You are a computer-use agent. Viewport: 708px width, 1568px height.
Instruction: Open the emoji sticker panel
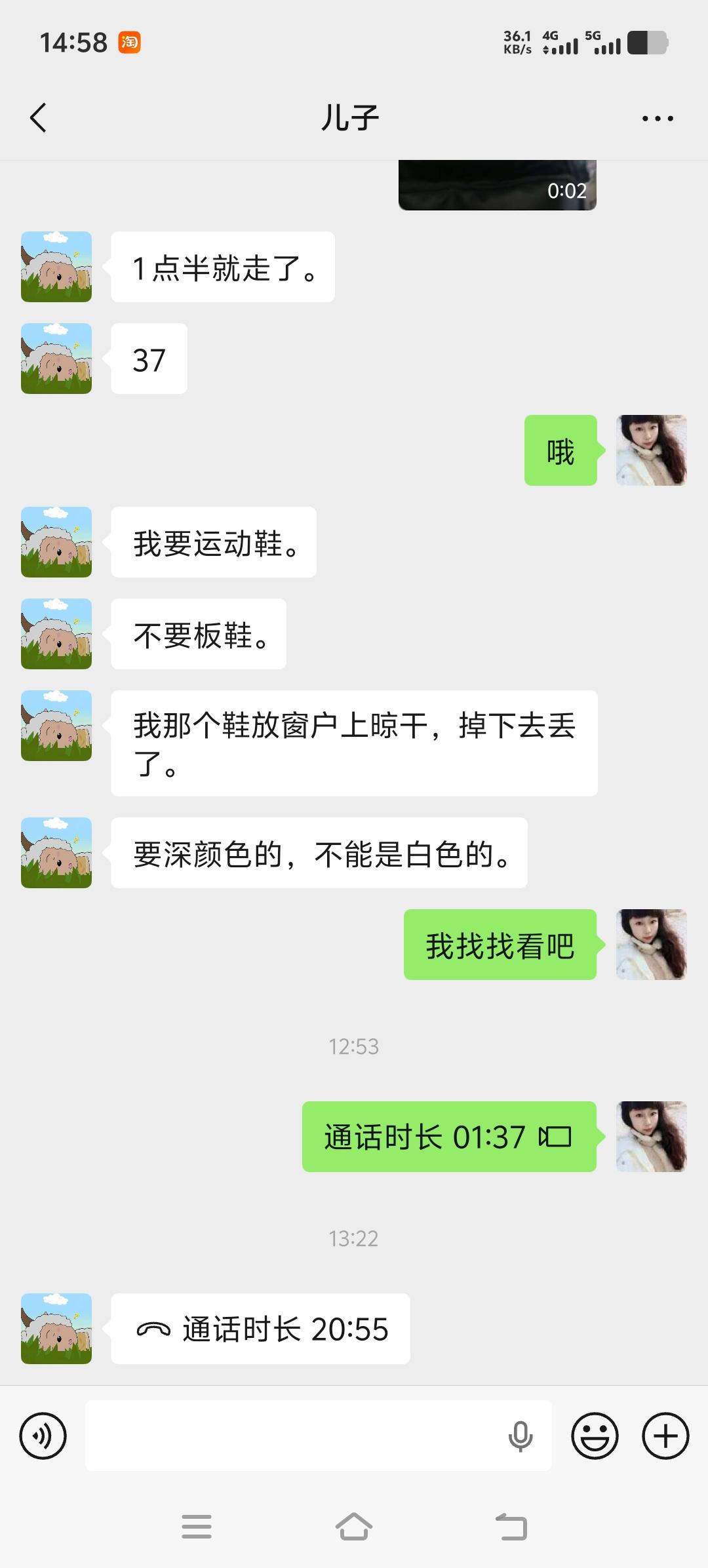595,1436
